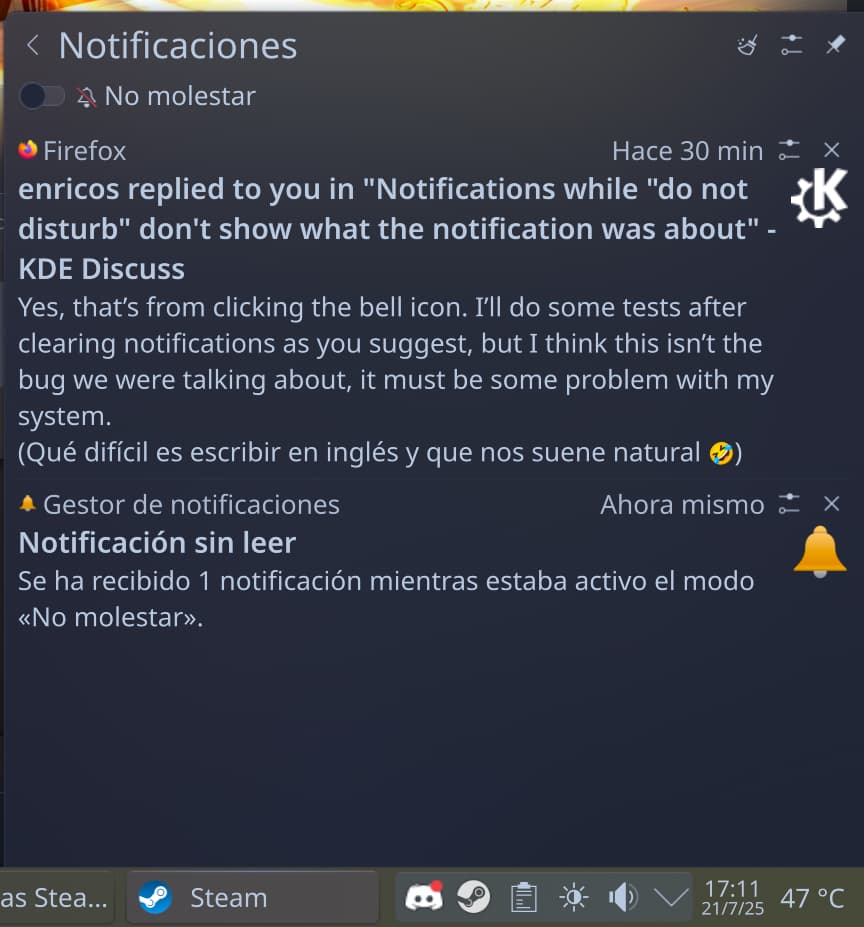Open the screen brightness control
Viewport: 864px width, 927px height.
(x=574, y=897)
